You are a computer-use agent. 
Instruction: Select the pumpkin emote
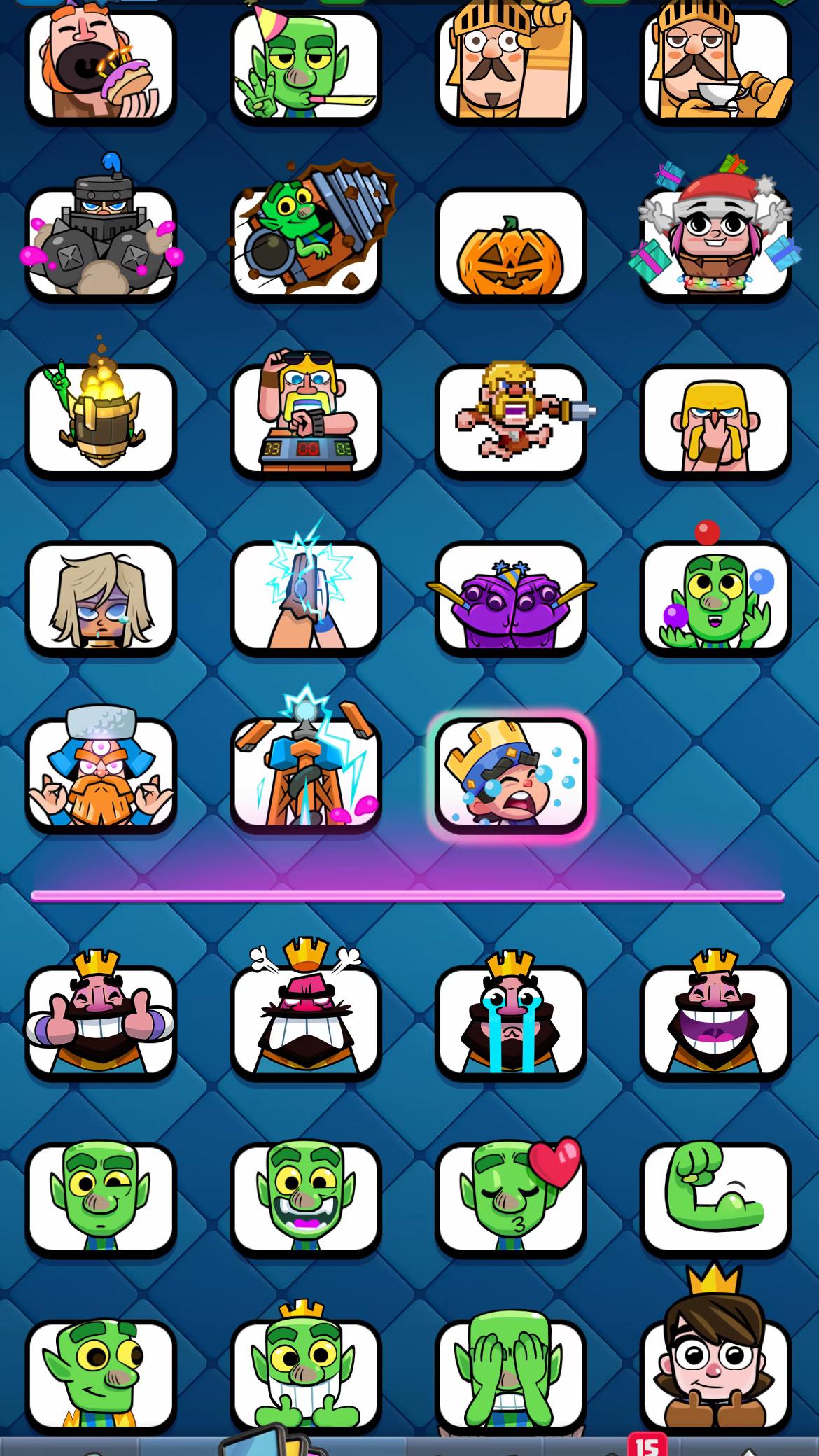click(511, 241)
